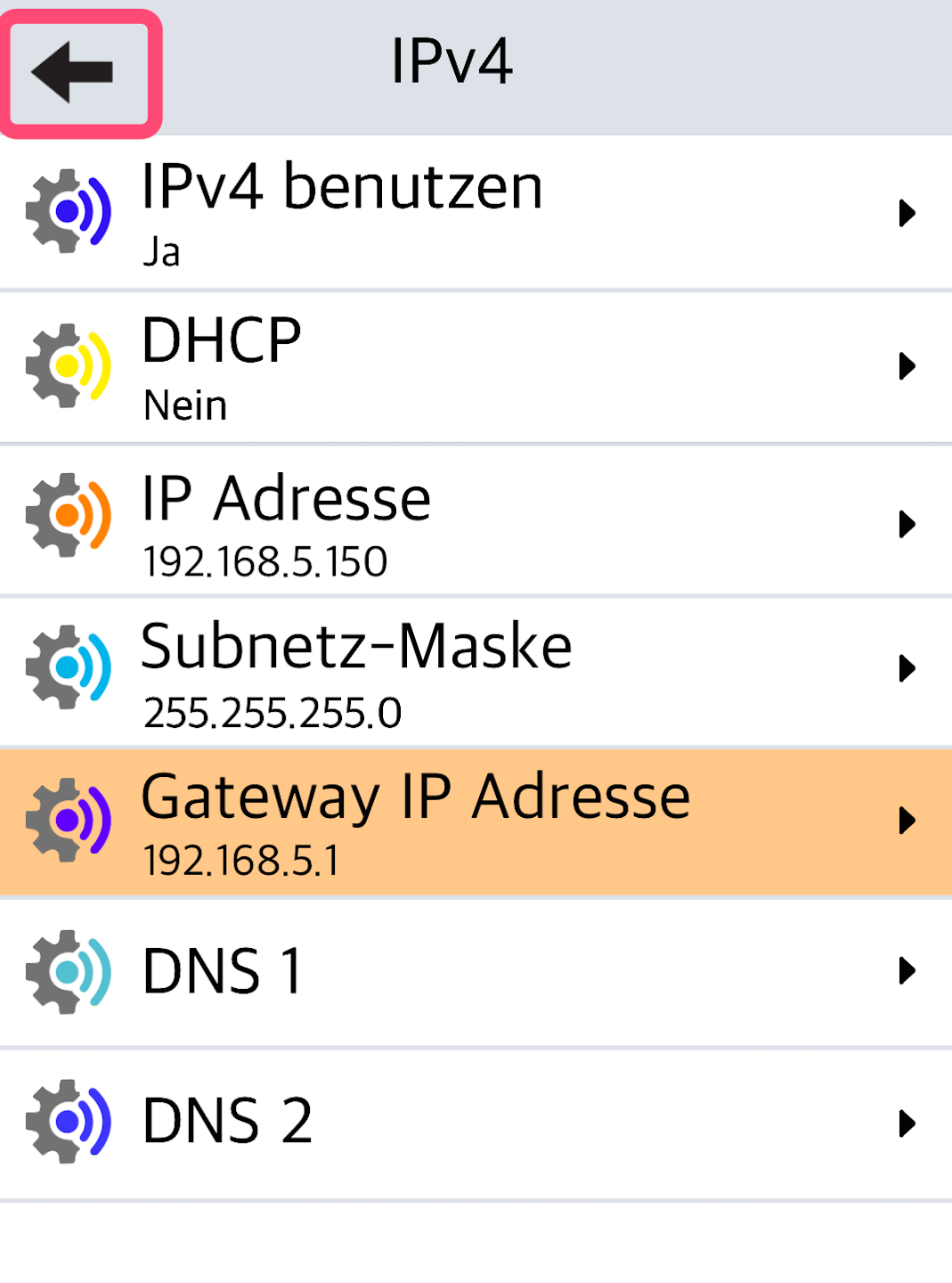Open the DNS 1 setting
Image resolution: width=952 pixels, height=1283 pixels.
[476, 971]
